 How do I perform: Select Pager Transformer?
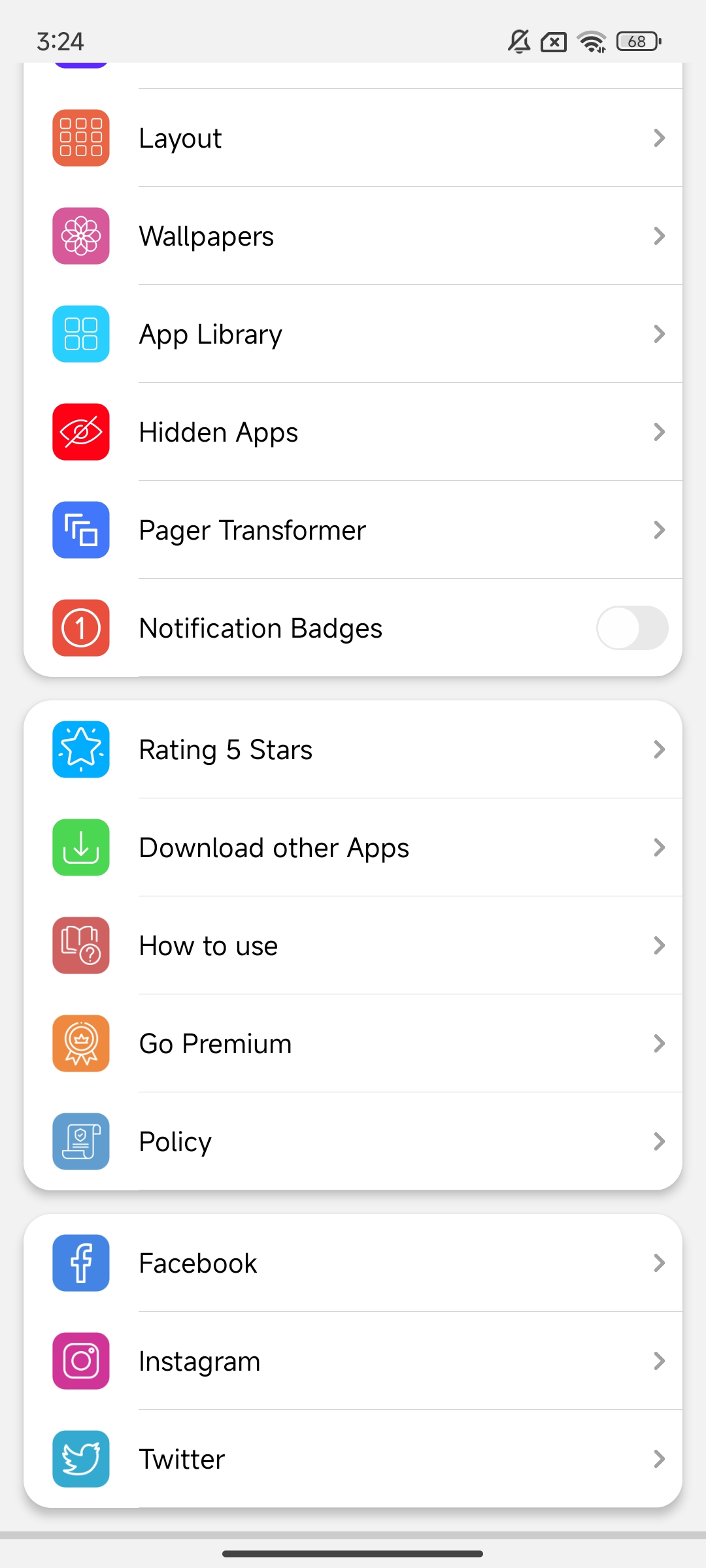[x=353, y=530]
